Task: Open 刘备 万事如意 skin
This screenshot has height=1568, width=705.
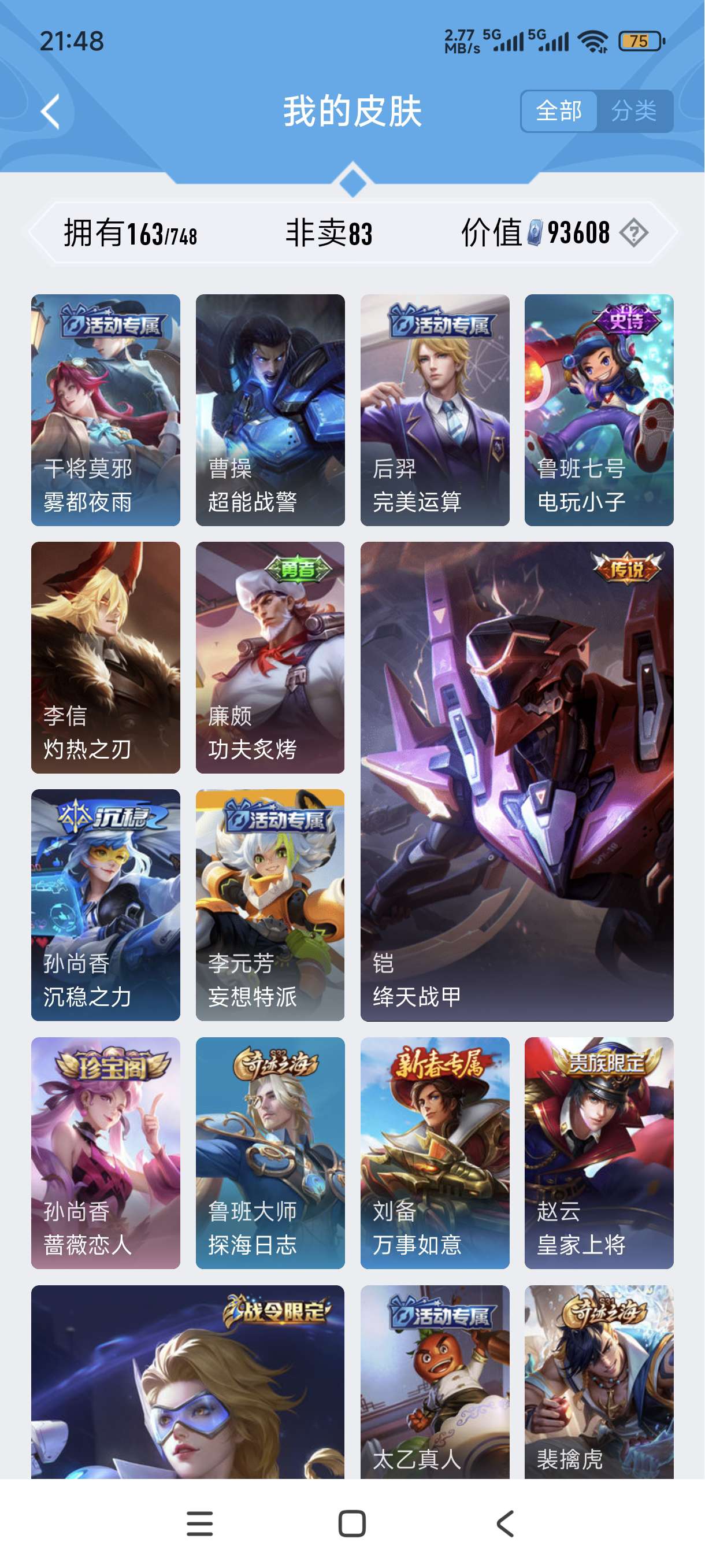Action: click(x=435, y=1152)
